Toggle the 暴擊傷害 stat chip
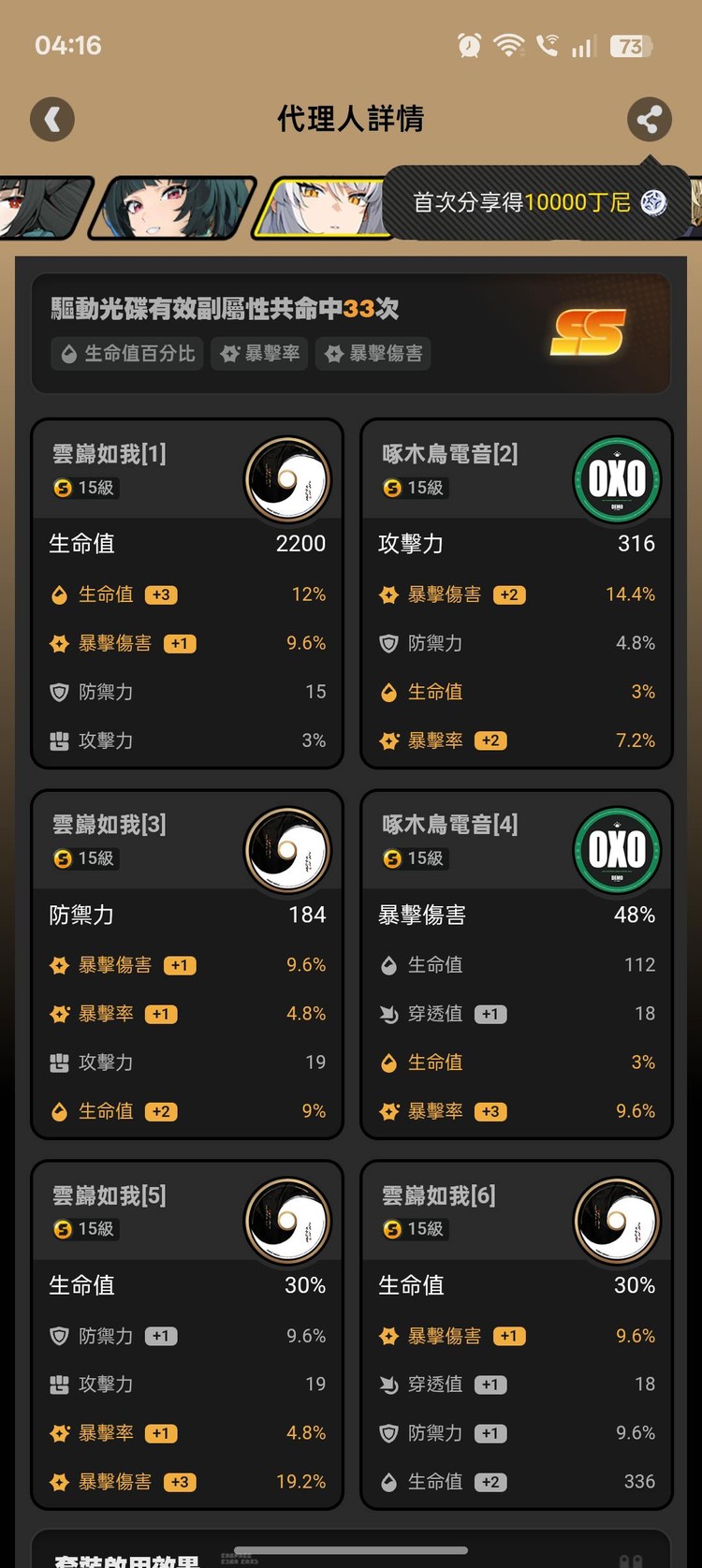 373,354
